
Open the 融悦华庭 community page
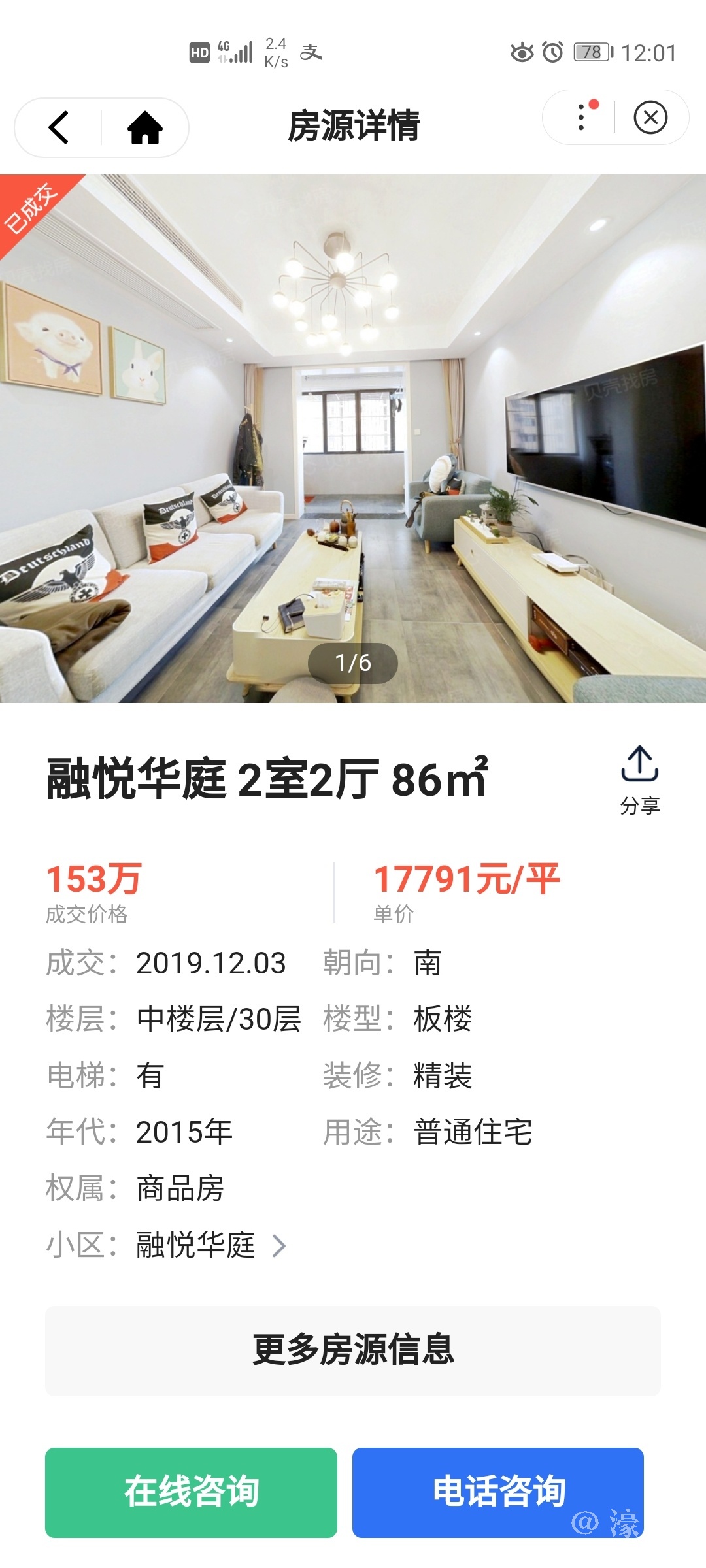point(209,1245)
